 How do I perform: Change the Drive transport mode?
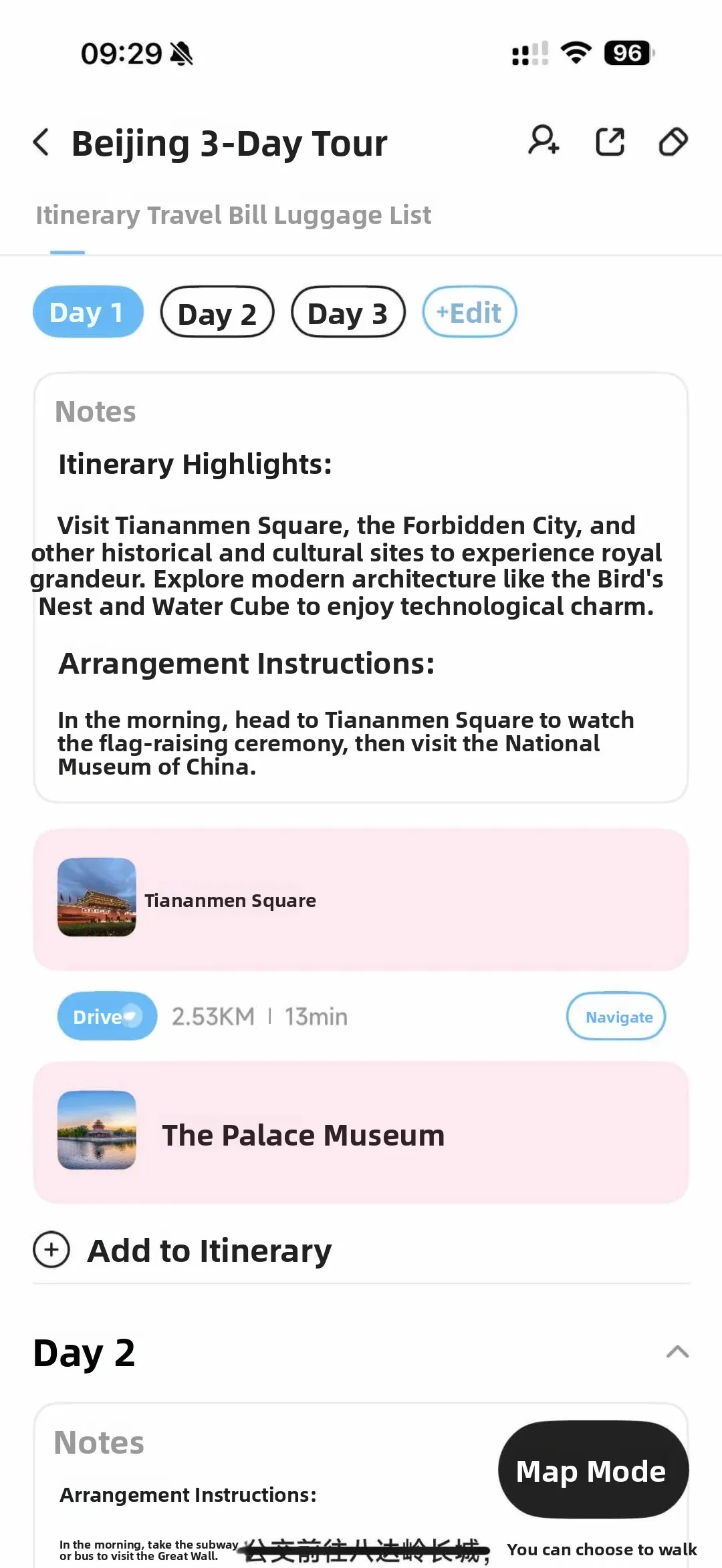click(107, 1016)
